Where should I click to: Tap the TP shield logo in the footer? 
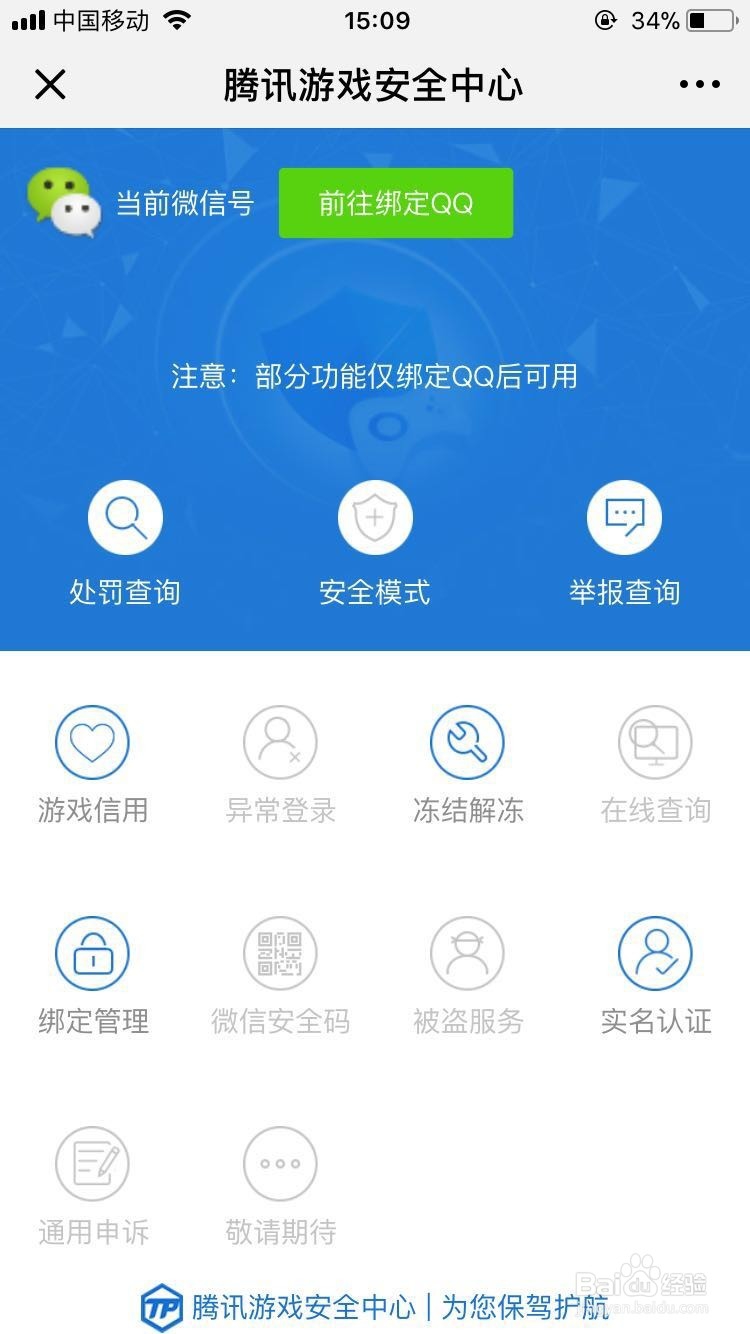point(160,1295)
